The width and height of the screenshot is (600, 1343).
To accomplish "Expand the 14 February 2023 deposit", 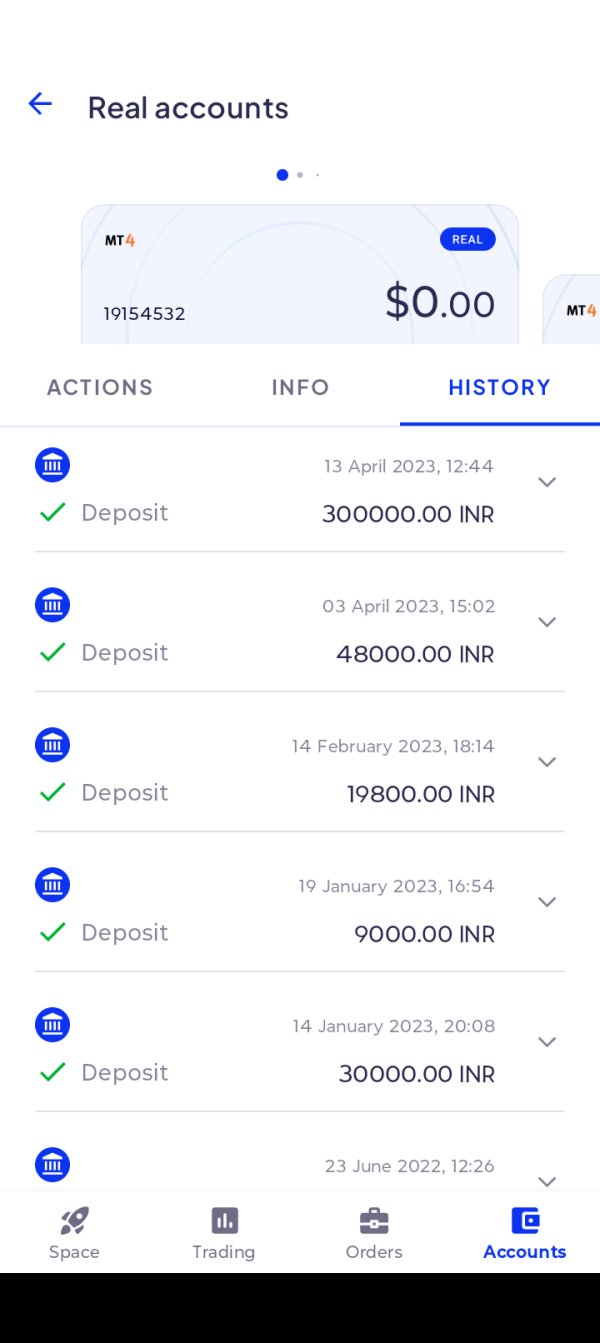I will tap(547, 762).
